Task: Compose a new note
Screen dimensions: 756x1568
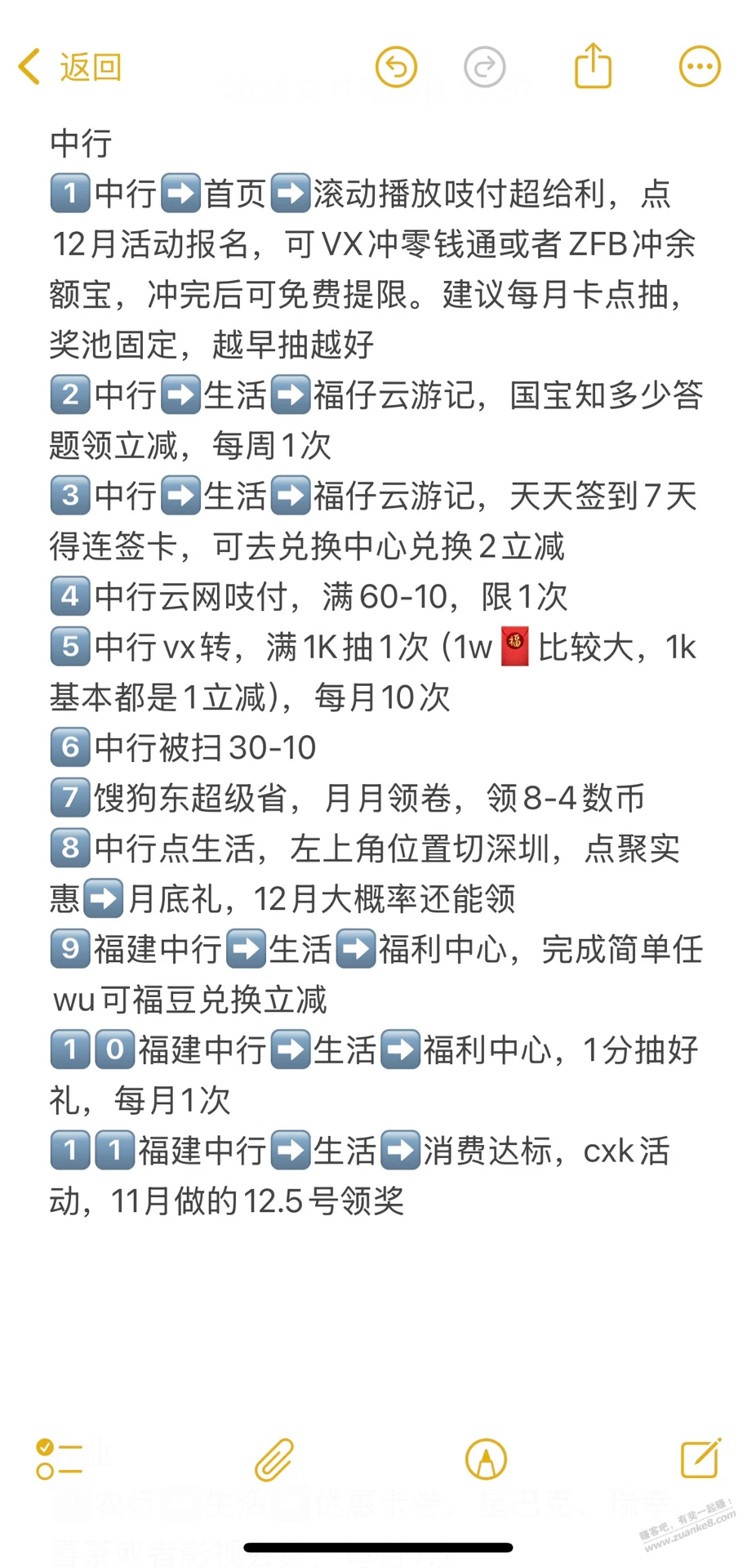Action: [700, 1459]
